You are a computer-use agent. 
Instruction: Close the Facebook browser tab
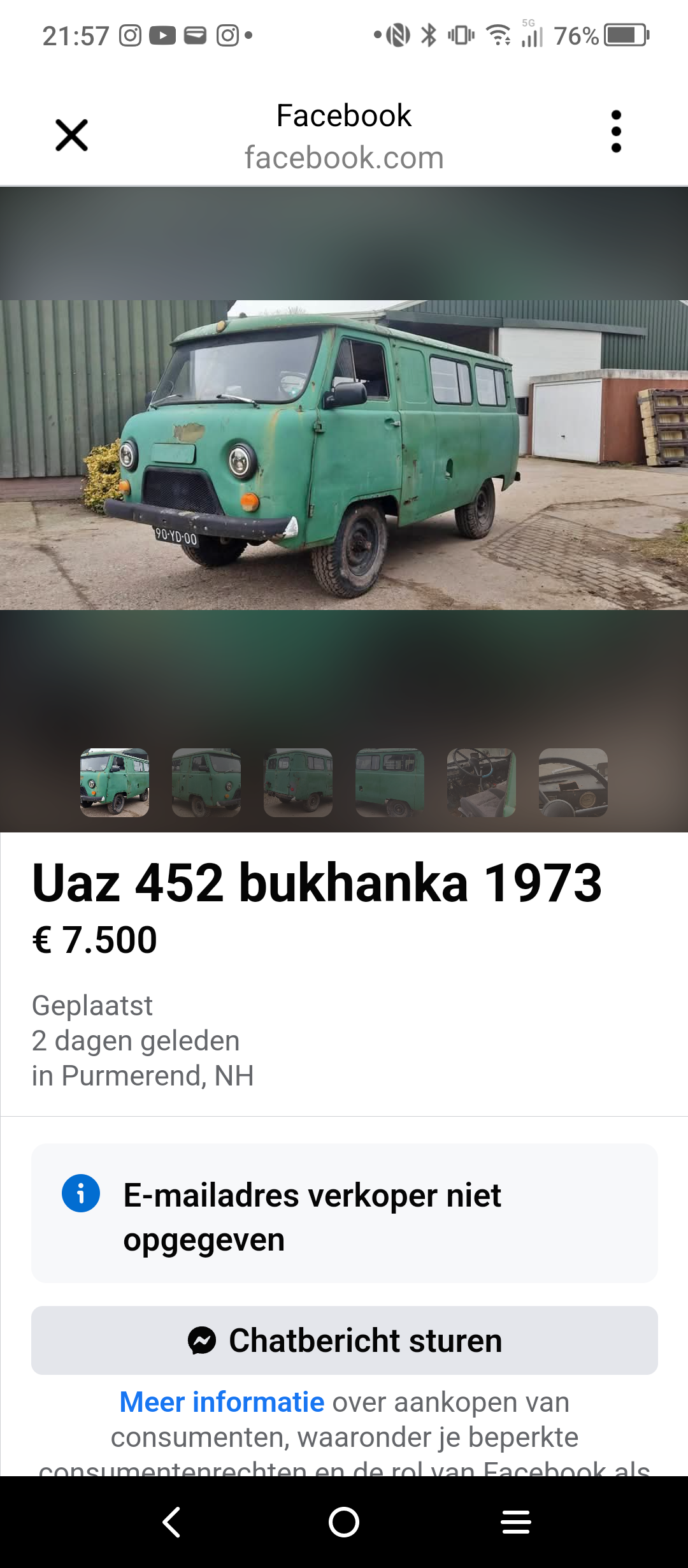[71, 135]
